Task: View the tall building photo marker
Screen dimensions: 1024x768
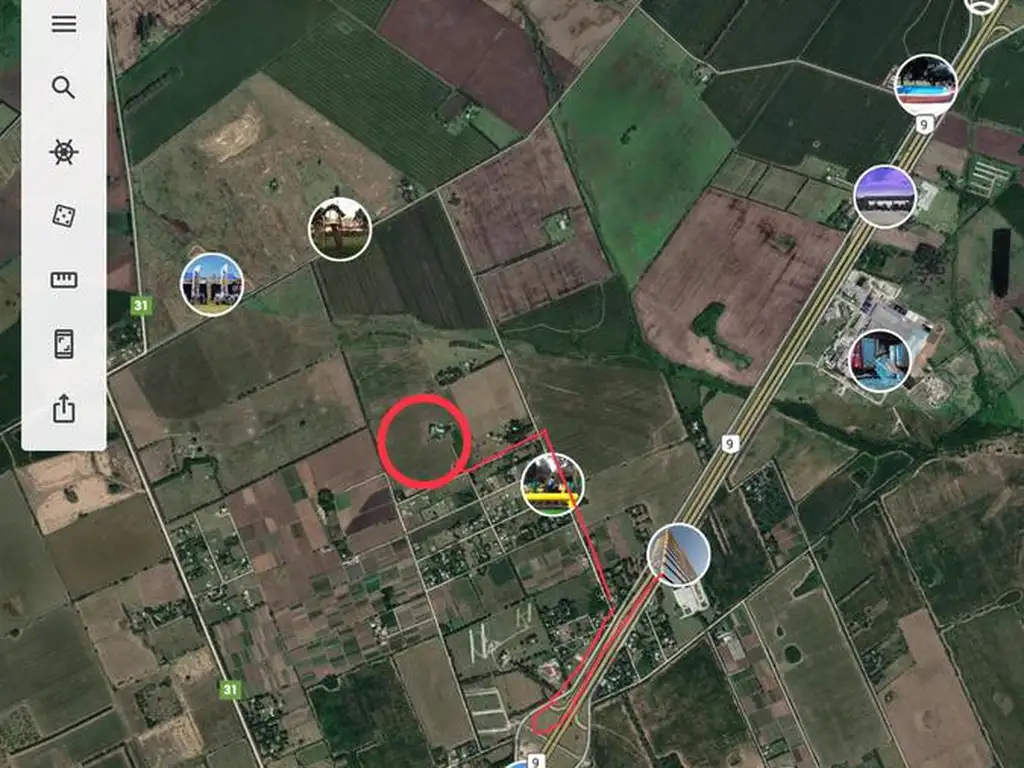Action: click(x=678, y=554)
